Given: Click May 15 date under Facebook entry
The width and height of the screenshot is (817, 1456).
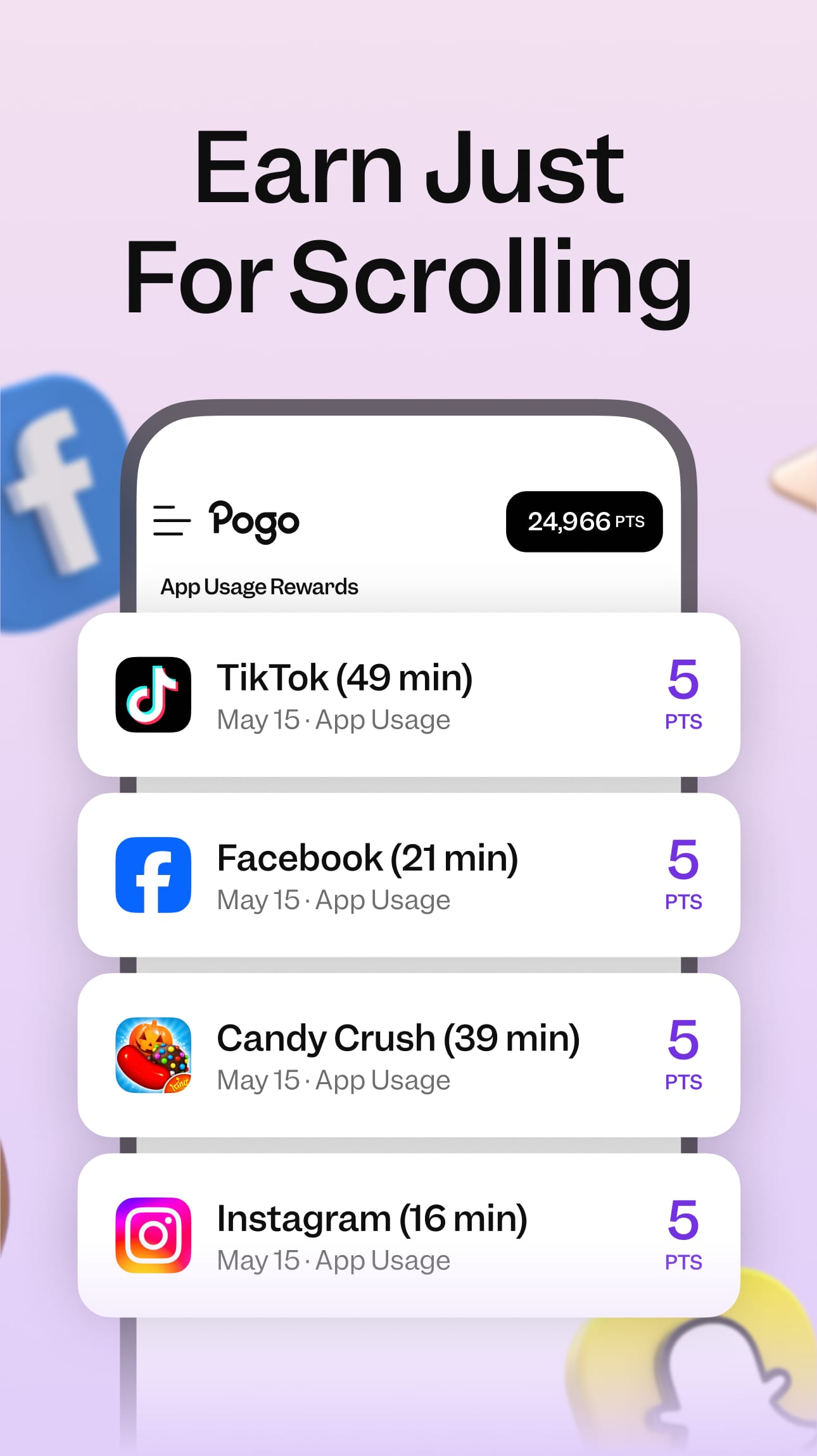Looking at the screenshot, I should pos(332,900).
